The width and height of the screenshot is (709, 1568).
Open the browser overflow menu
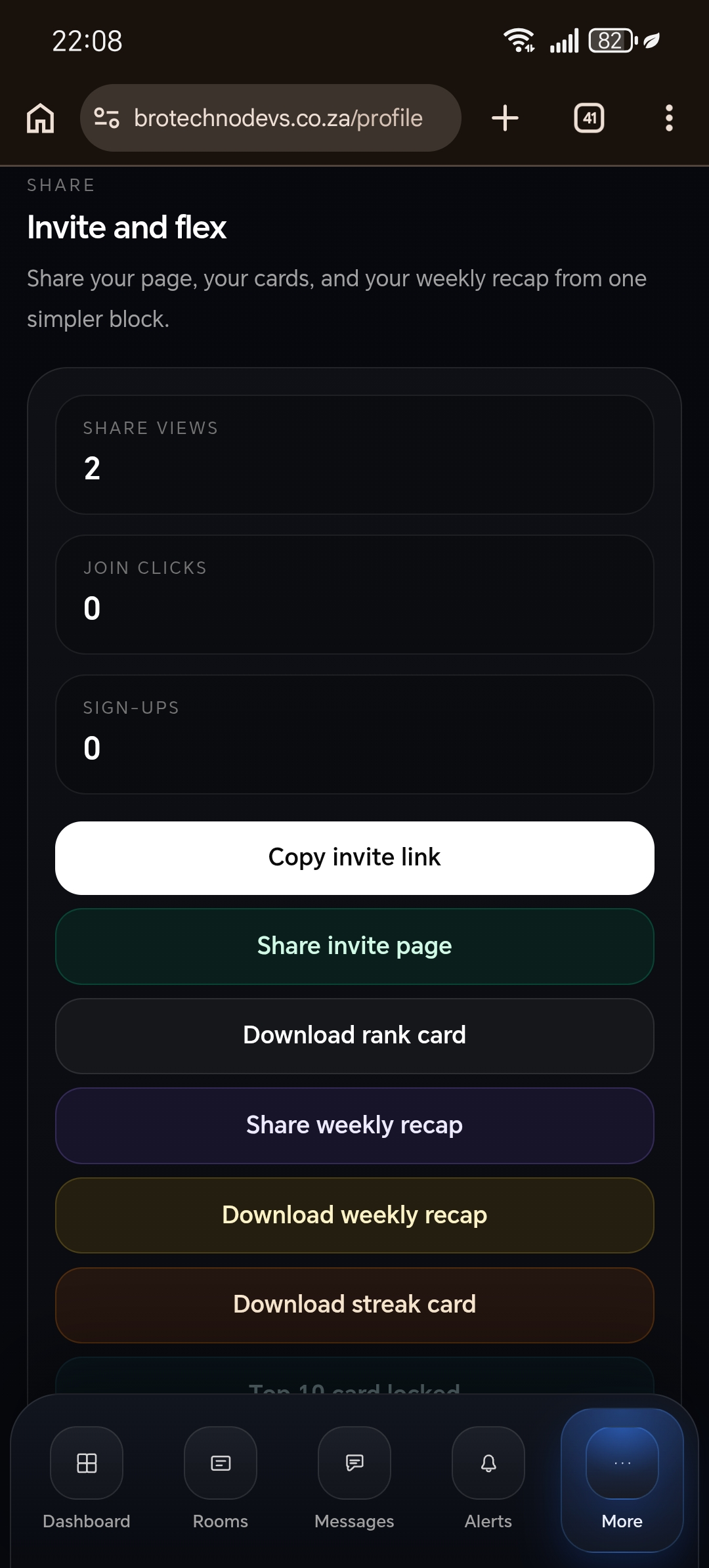[669, 118]
